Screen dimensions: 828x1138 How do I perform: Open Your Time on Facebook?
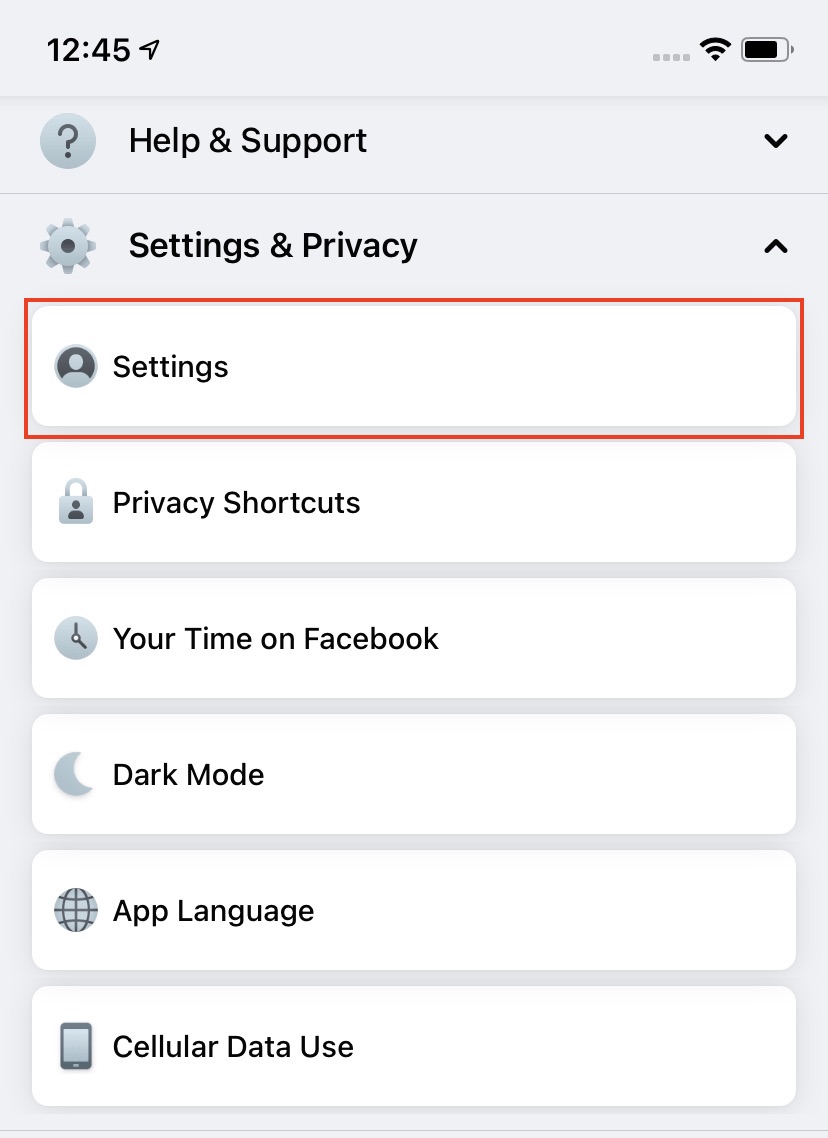(413, 639)
